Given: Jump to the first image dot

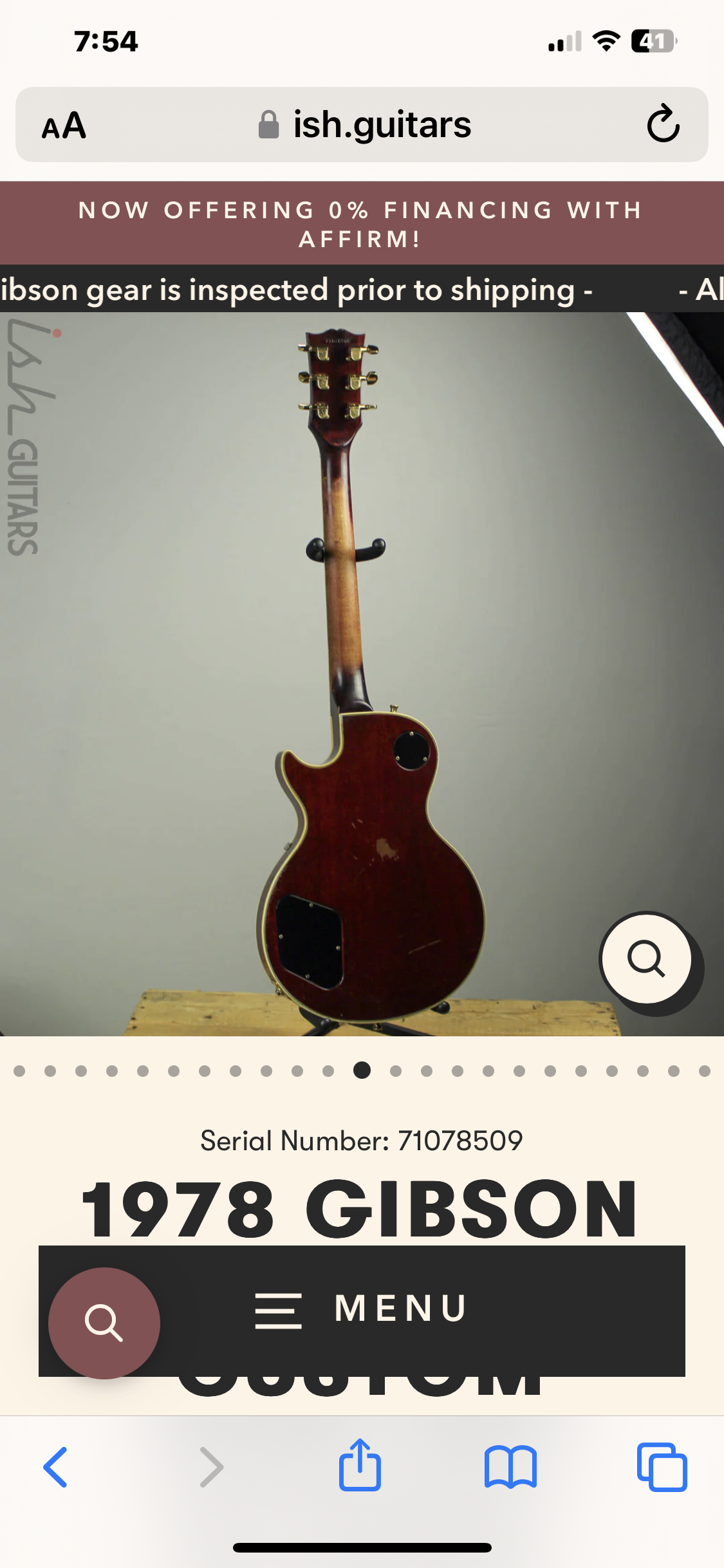Looking at the screenshot, I should 19,1071.
